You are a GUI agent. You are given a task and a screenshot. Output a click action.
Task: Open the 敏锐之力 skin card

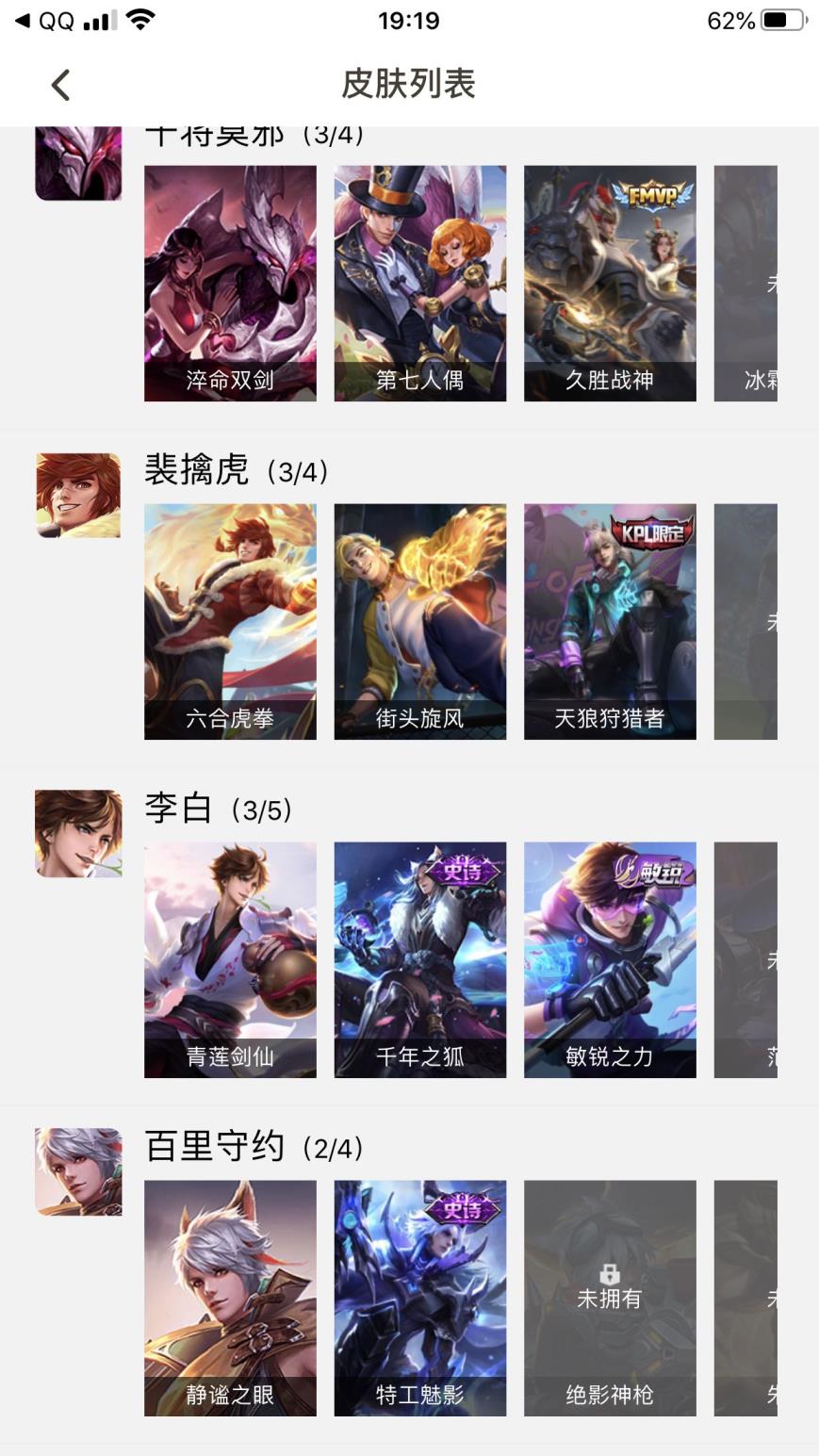point(610,959)
